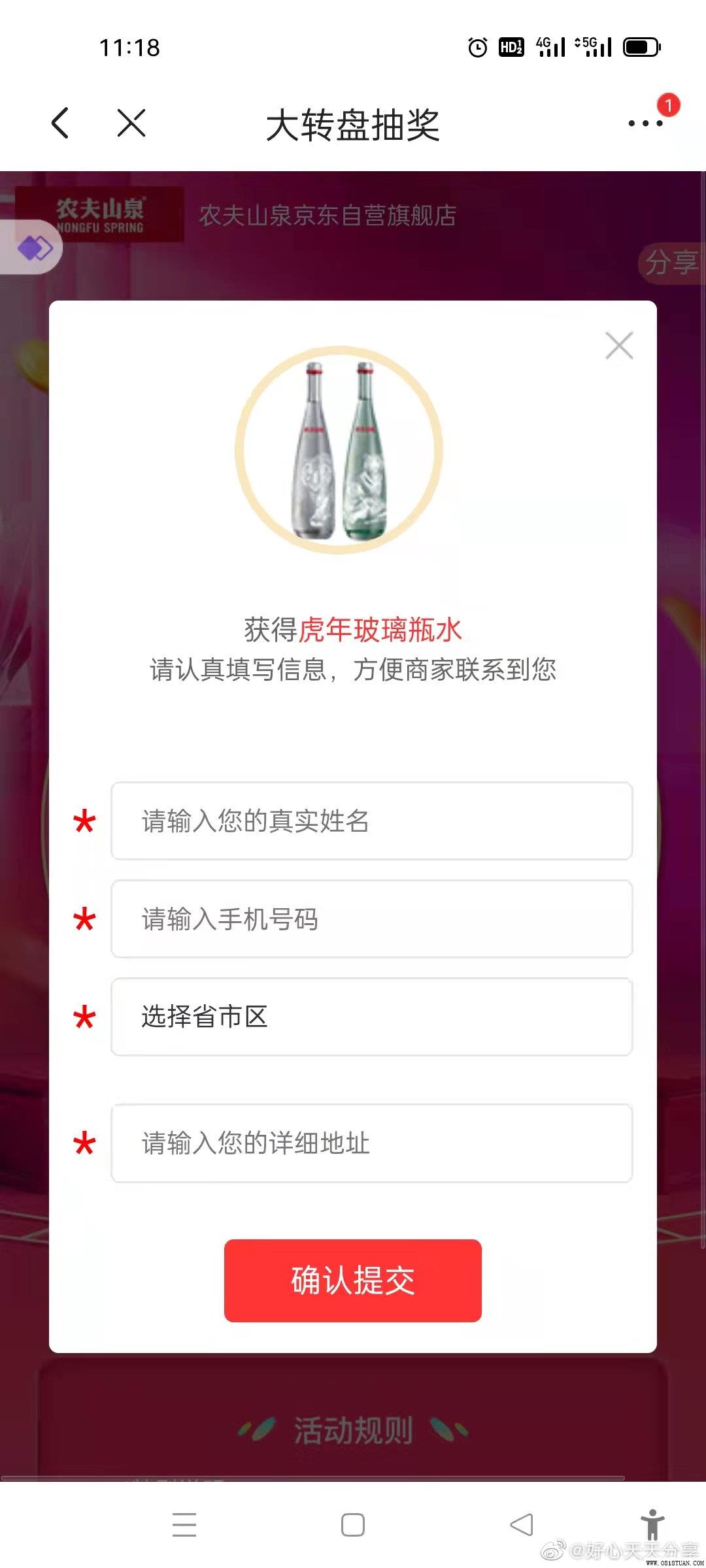Viewport: 706px width, 1568px height.
Task: Go back using the top-left arrow
Action: point(60,123)
